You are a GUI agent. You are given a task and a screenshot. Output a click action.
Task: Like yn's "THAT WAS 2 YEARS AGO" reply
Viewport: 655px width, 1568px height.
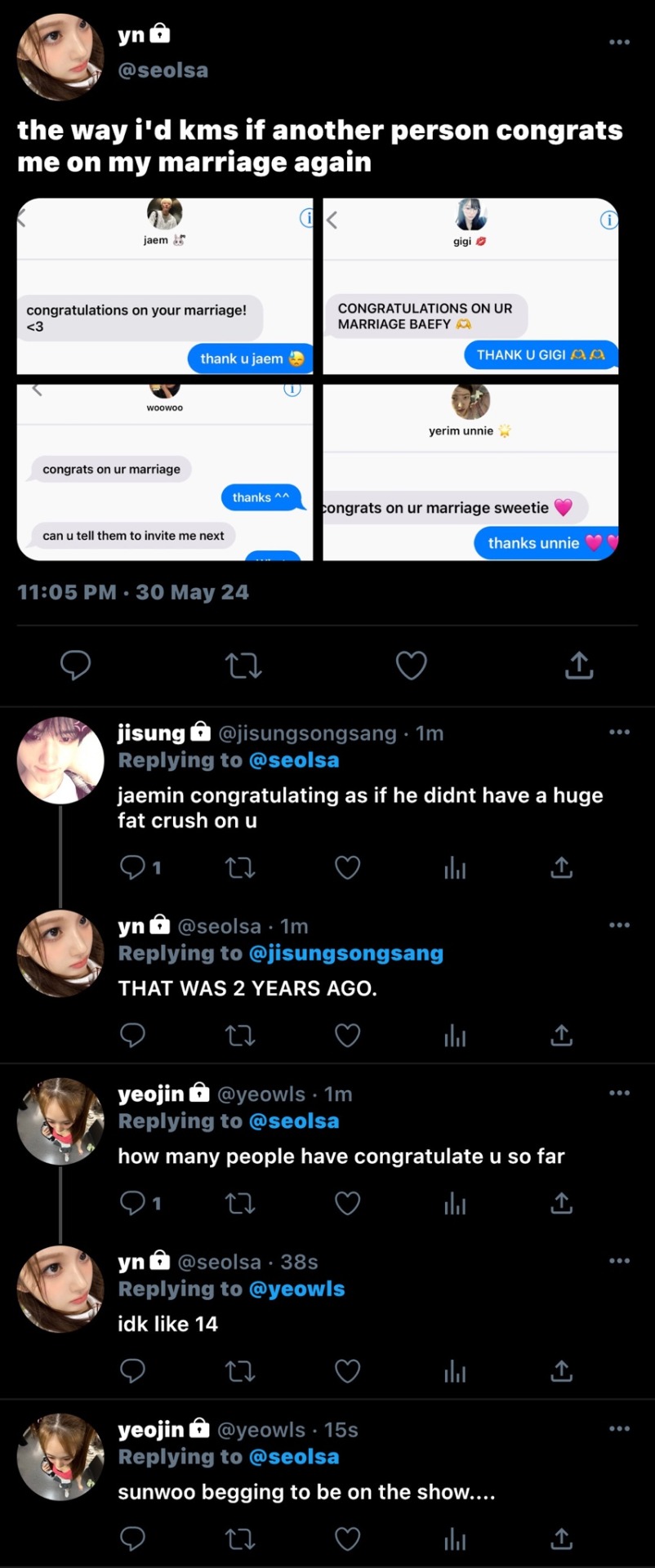coord(348,1036)
